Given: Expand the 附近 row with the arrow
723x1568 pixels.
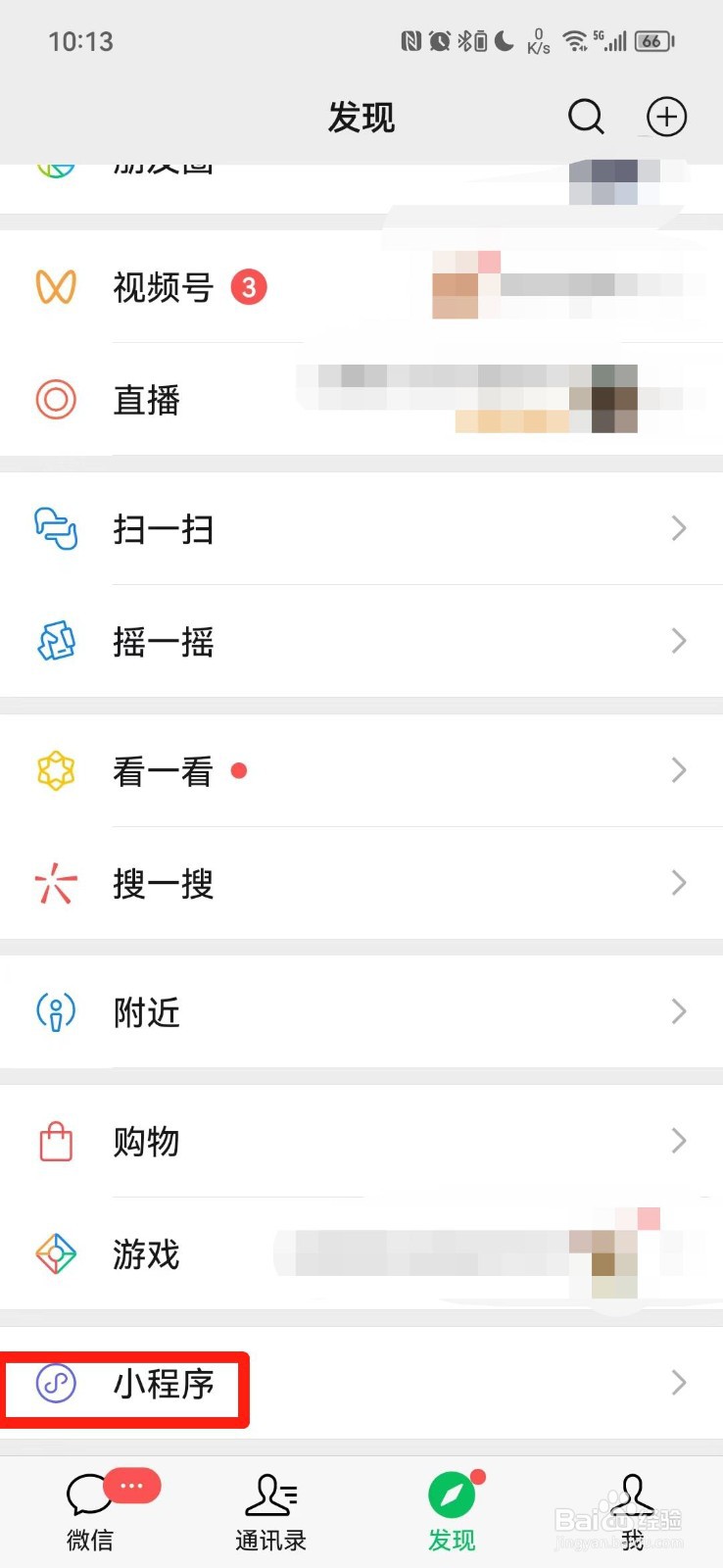Looking at the screenshot, I should tap(679, 1011).
